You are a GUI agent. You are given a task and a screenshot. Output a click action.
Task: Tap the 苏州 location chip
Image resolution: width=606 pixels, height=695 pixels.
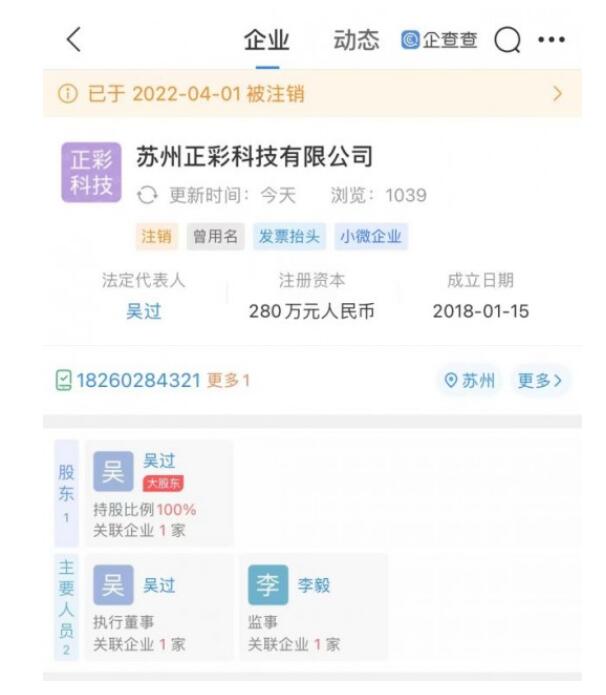click(x=469, y=381)
